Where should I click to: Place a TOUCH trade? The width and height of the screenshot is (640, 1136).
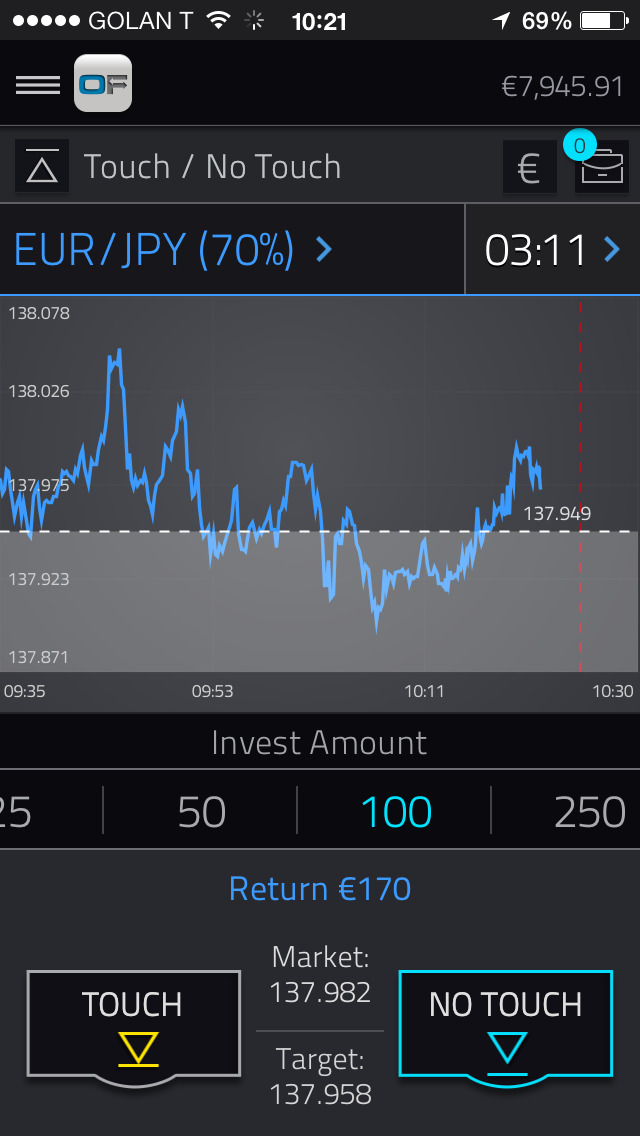click(x=133, y=1022)
